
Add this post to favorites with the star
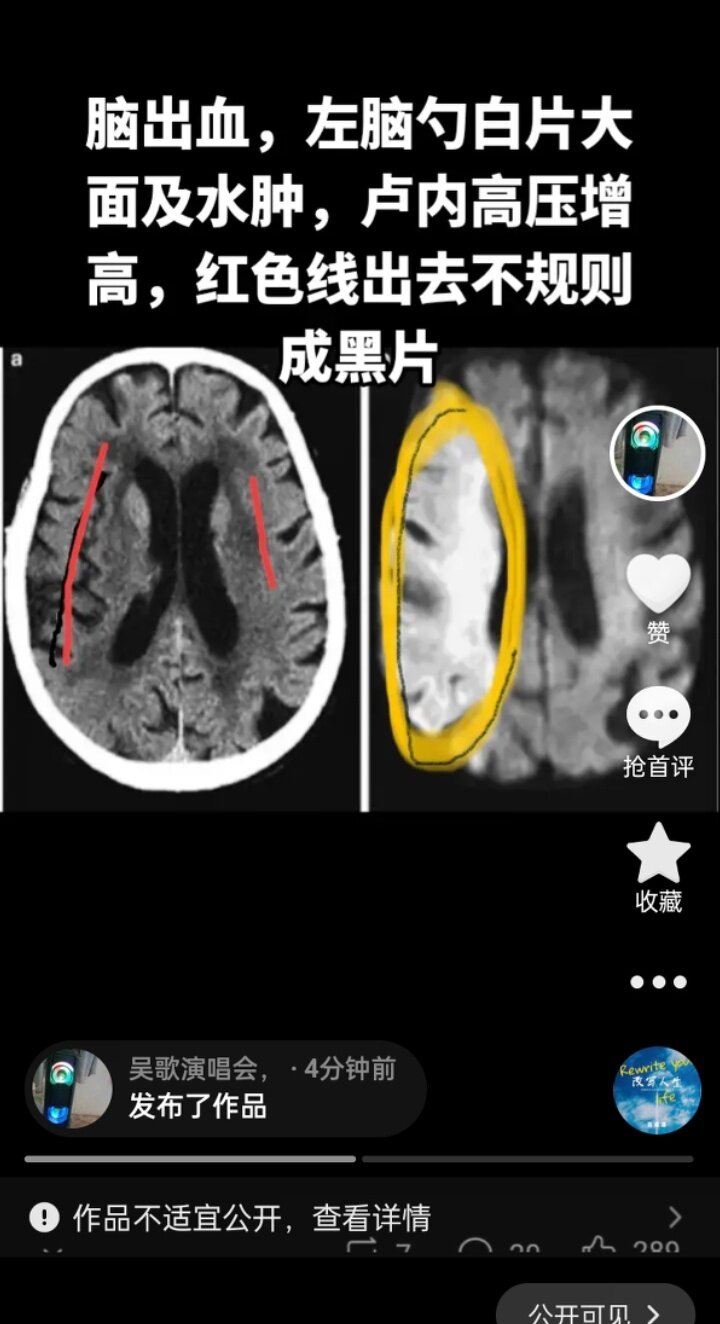coord(658,855)
